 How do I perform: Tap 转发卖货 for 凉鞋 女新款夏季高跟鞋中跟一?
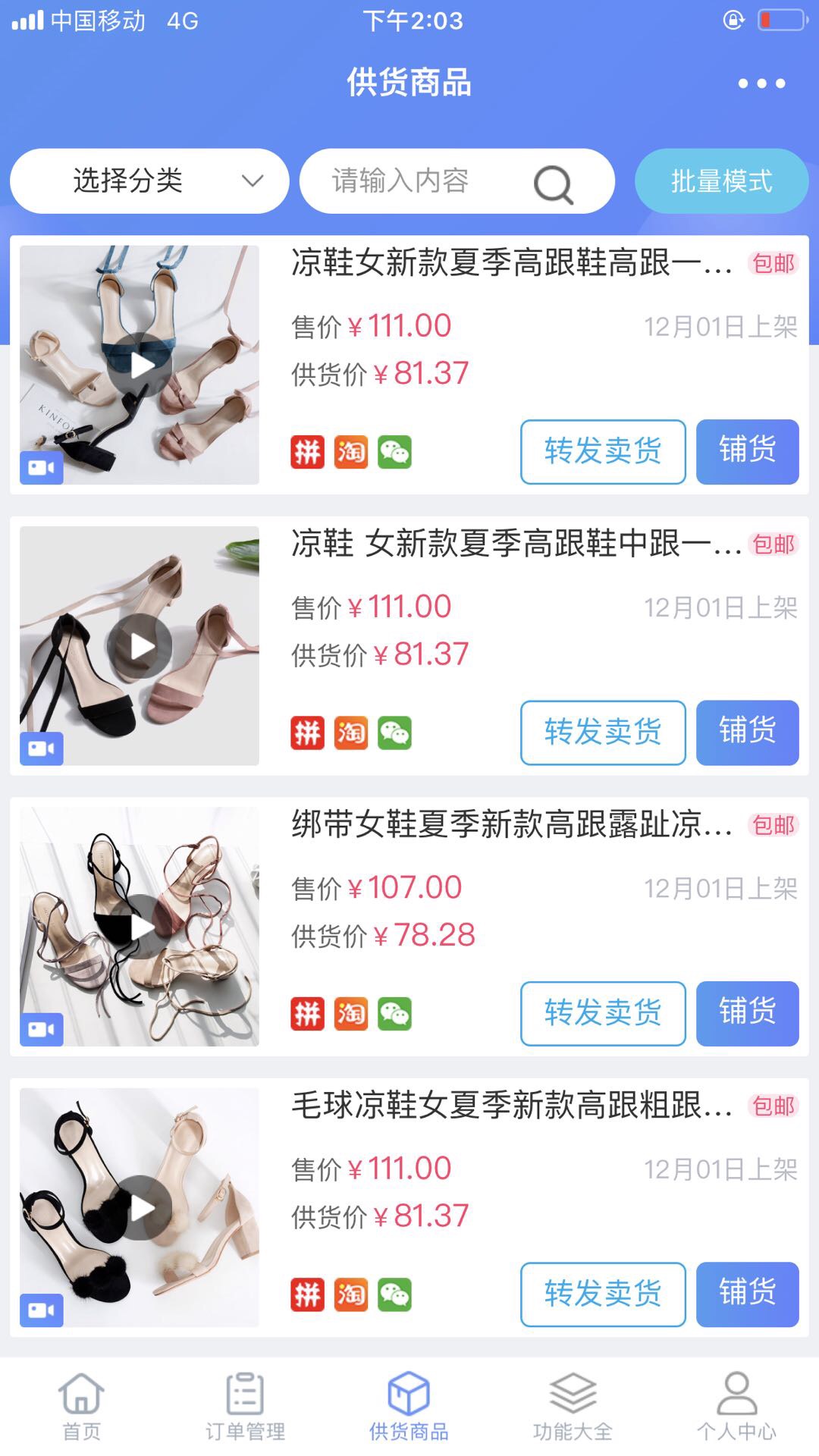tap(603, 733)
